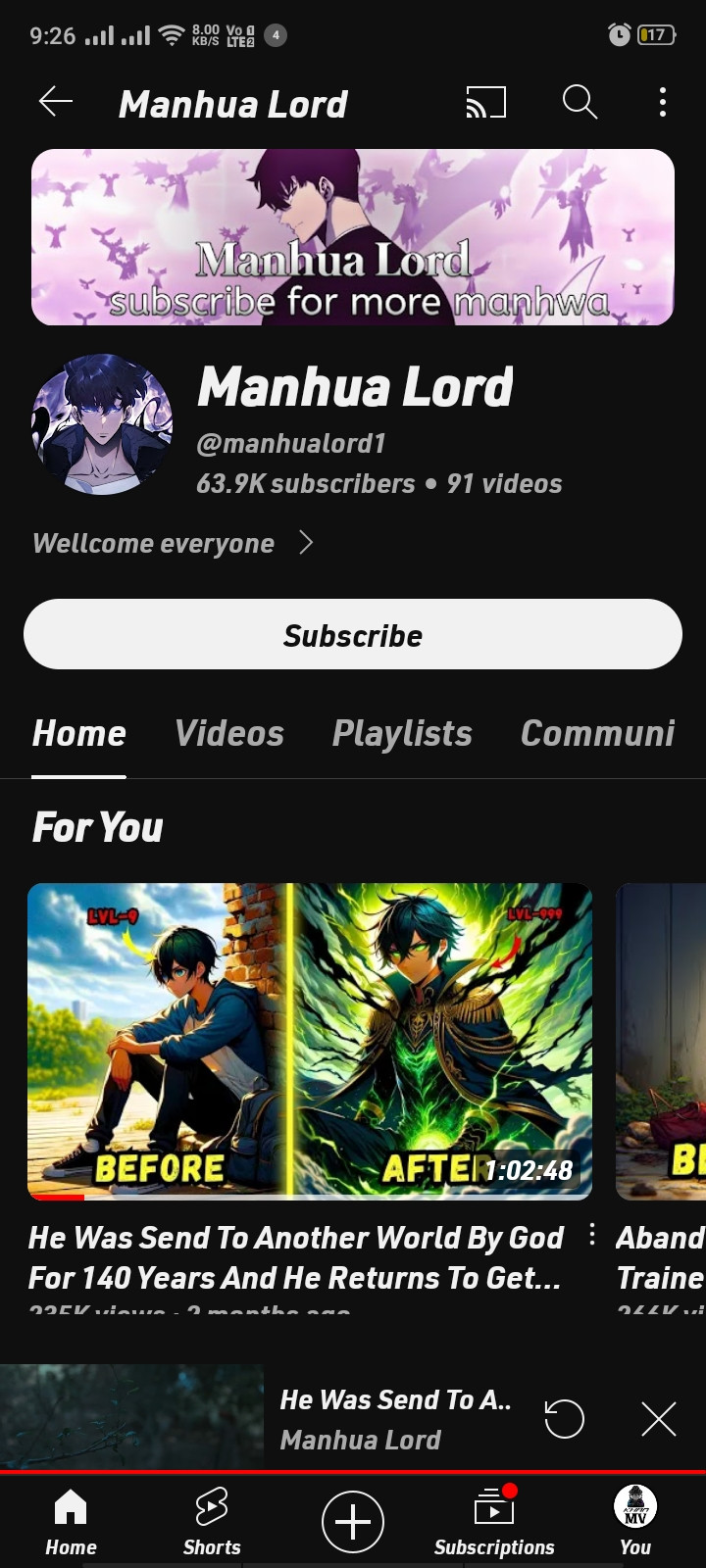Close the miniplayer
Image resolution: width=706 pixels, height=1568 pixels.
(x=659, y=1418)
